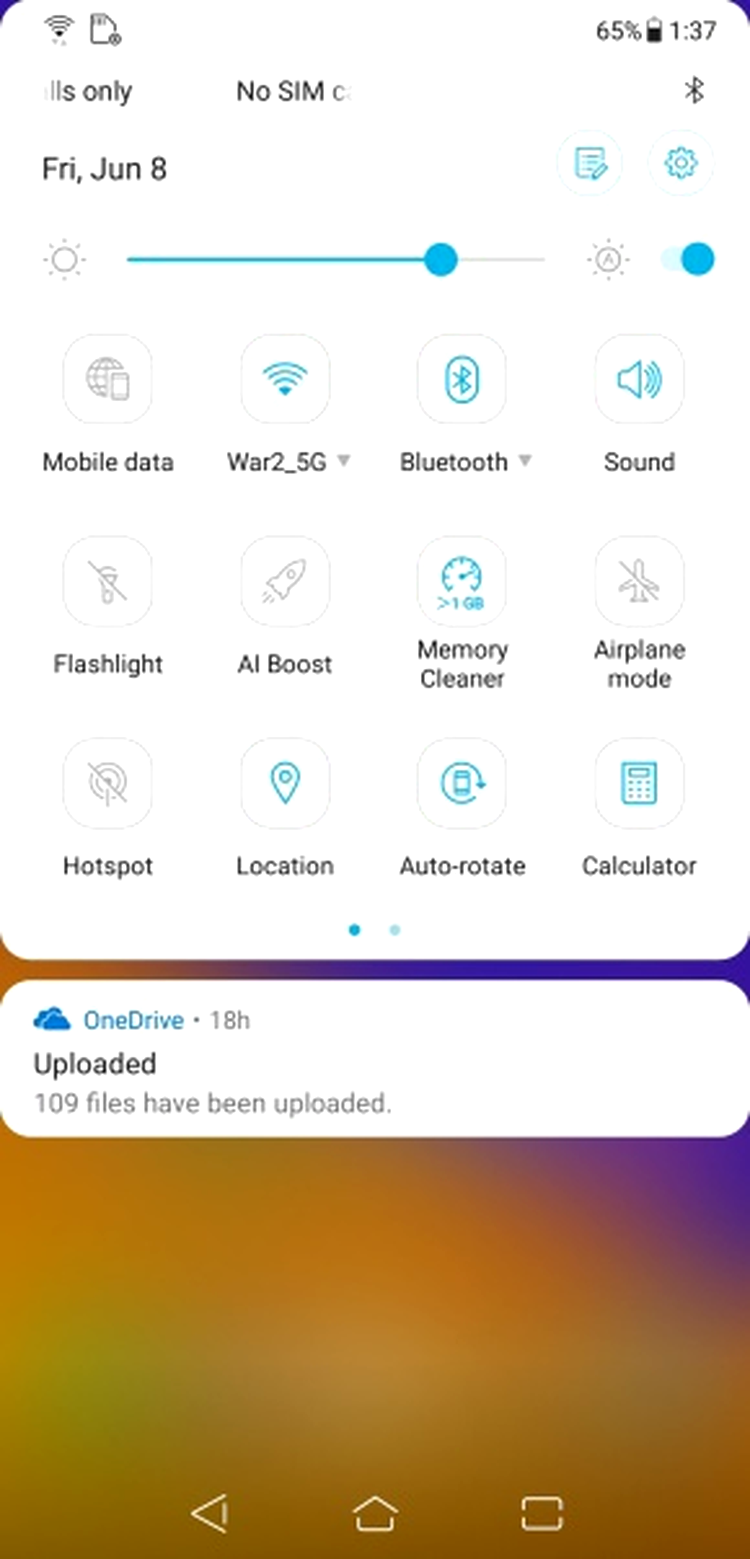Toggle Bluetooth tile
The width and height of the screenshot is (750, 1559).
pos(462,380)
